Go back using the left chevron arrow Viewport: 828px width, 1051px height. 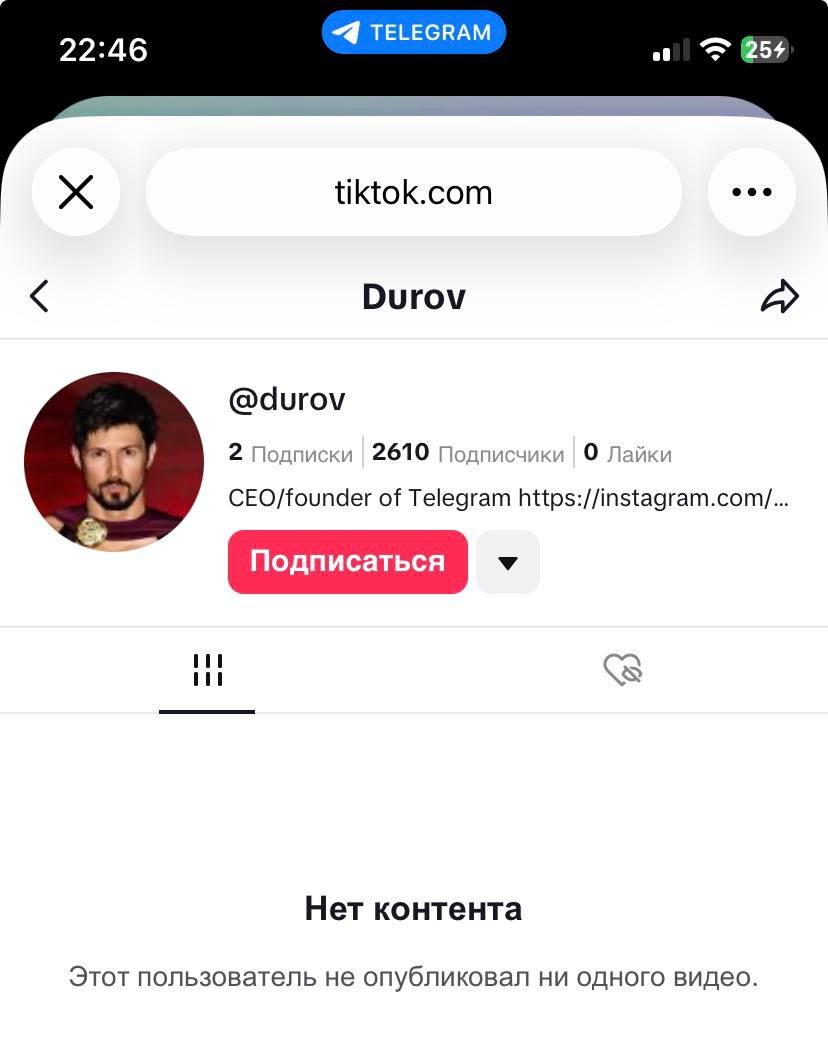click(39, 296)
